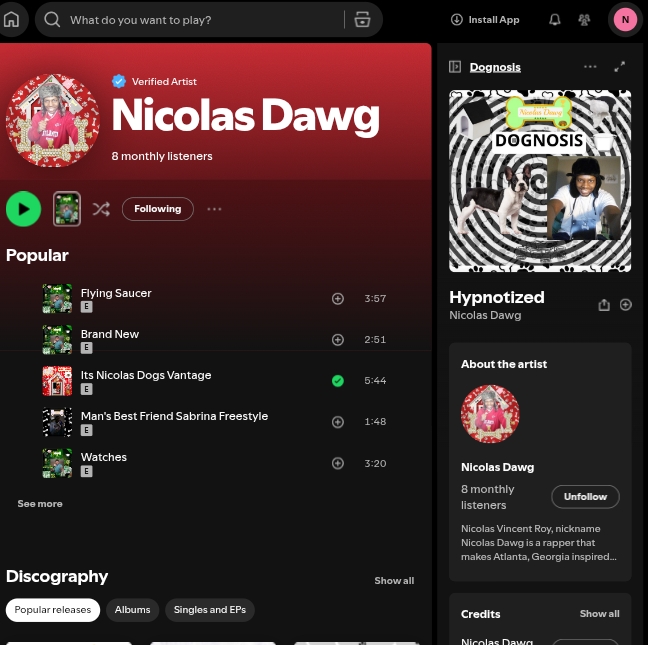Open the notifications bell
This screenshot has height=645, width=648.
(555, 20)
